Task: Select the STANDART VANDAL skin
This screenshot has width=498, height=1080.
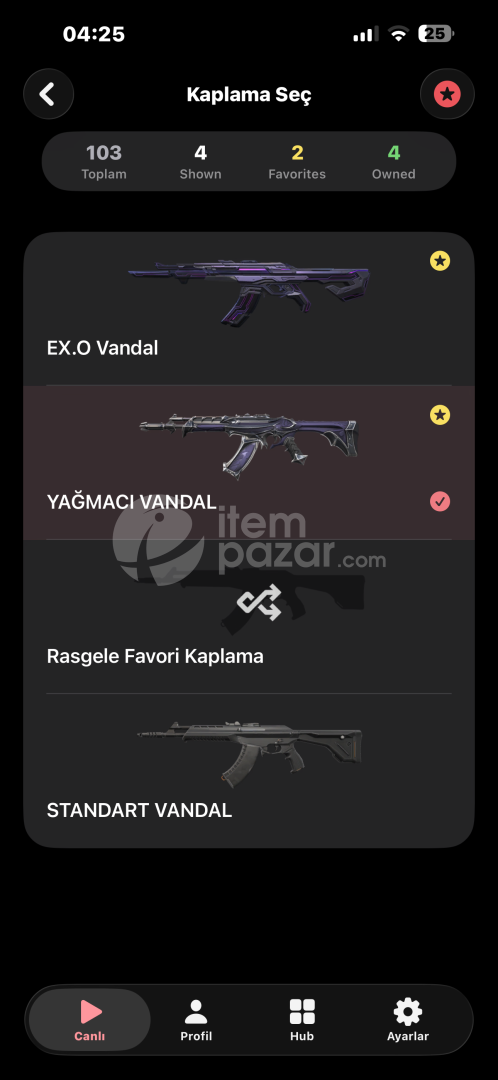Action: 249,770
